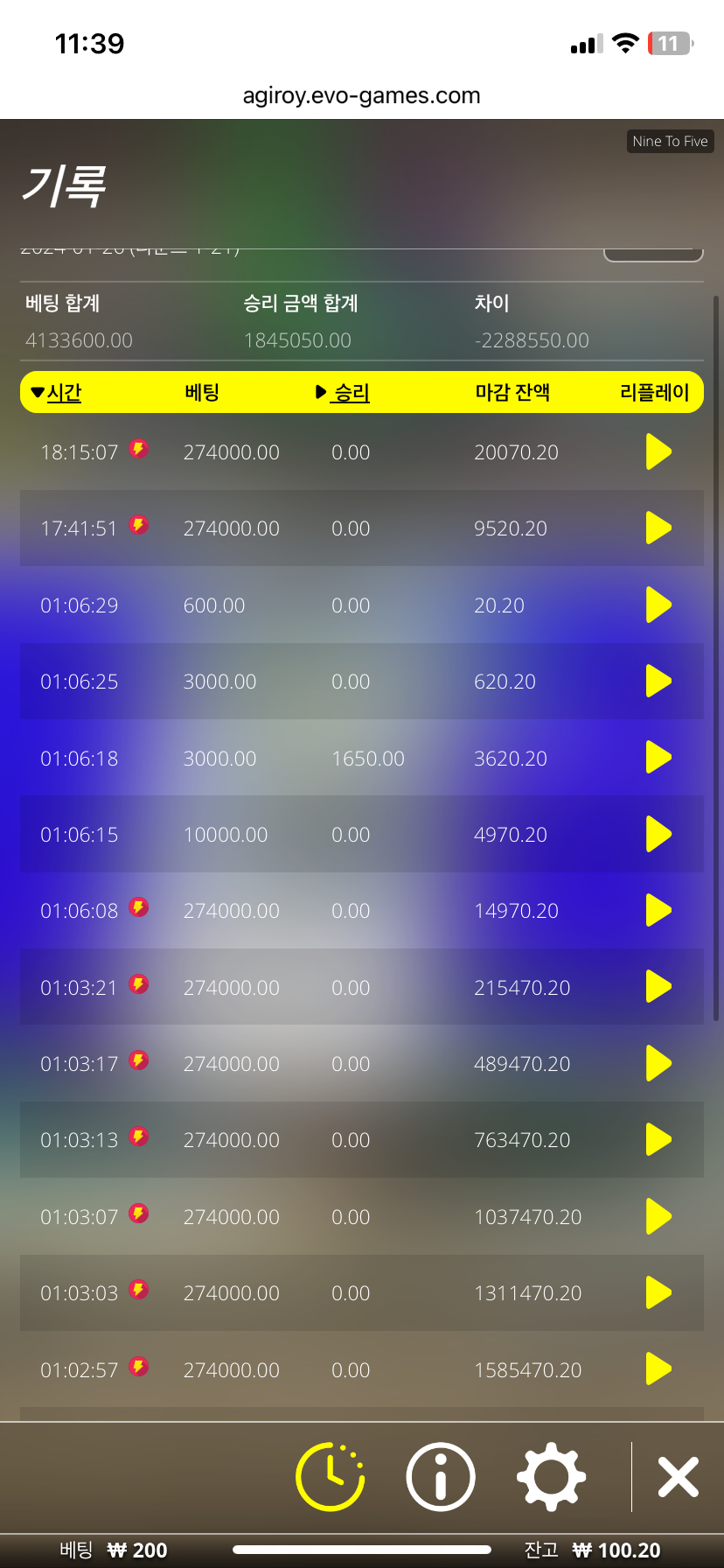Open the history clock icon

click(x=331, y=1477)
